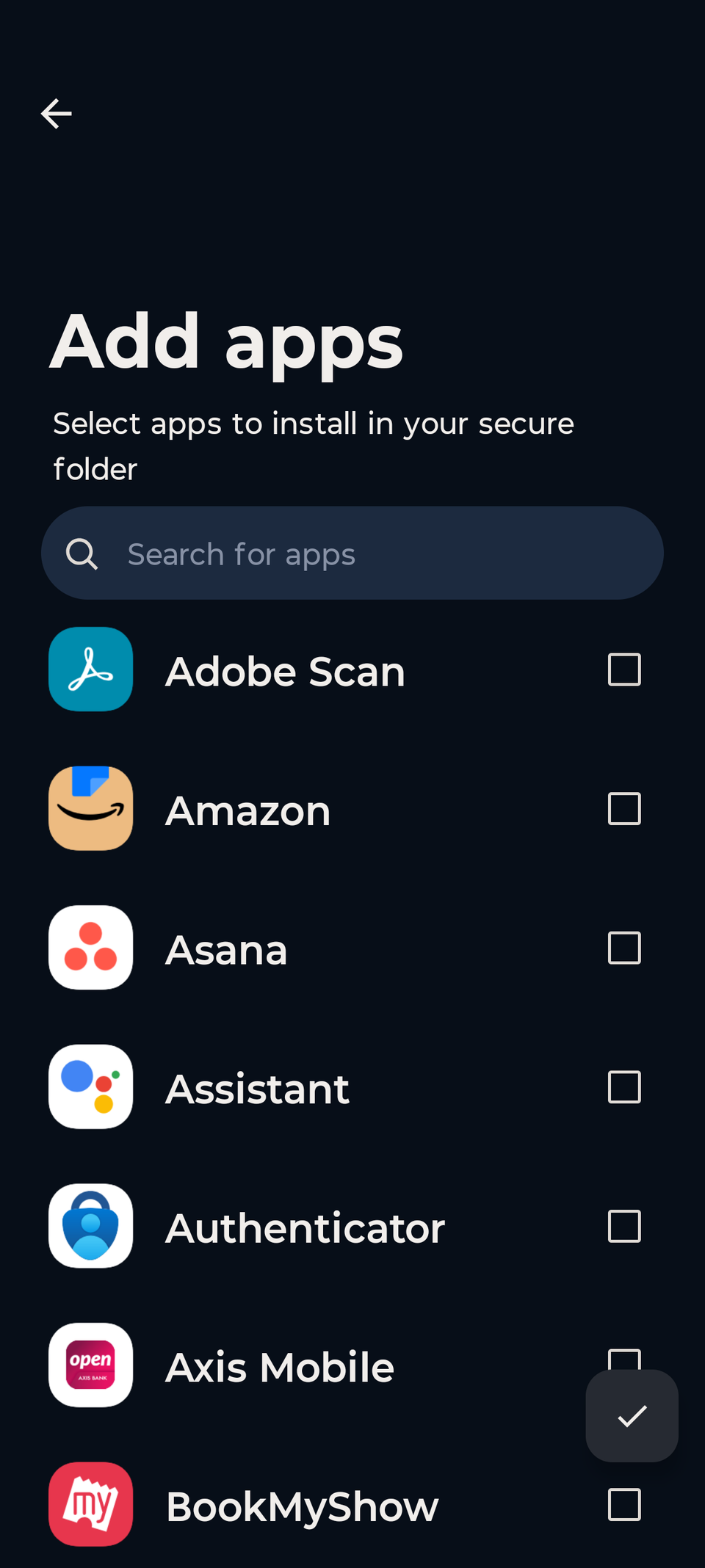Screen dimensions: 705x1568
Task: Tap the floating checkmark confirm button
Action: click(632, 1415)
